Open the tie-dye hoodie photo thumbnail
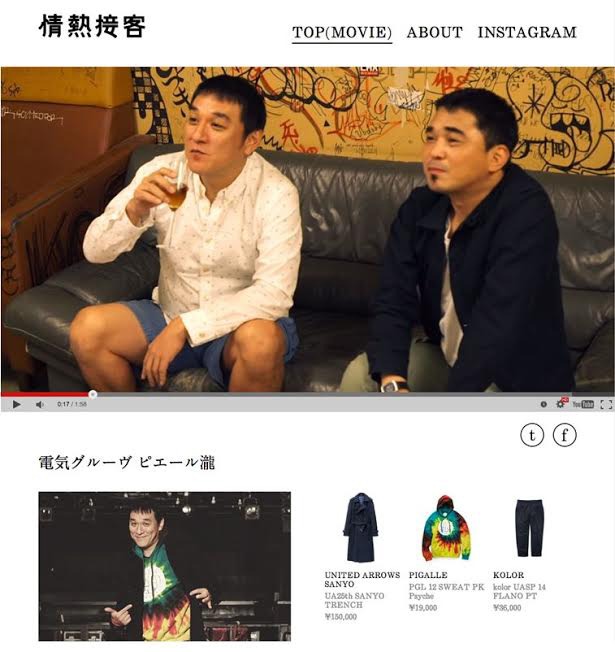The image size is (615, 652). (x=164, y=566)
